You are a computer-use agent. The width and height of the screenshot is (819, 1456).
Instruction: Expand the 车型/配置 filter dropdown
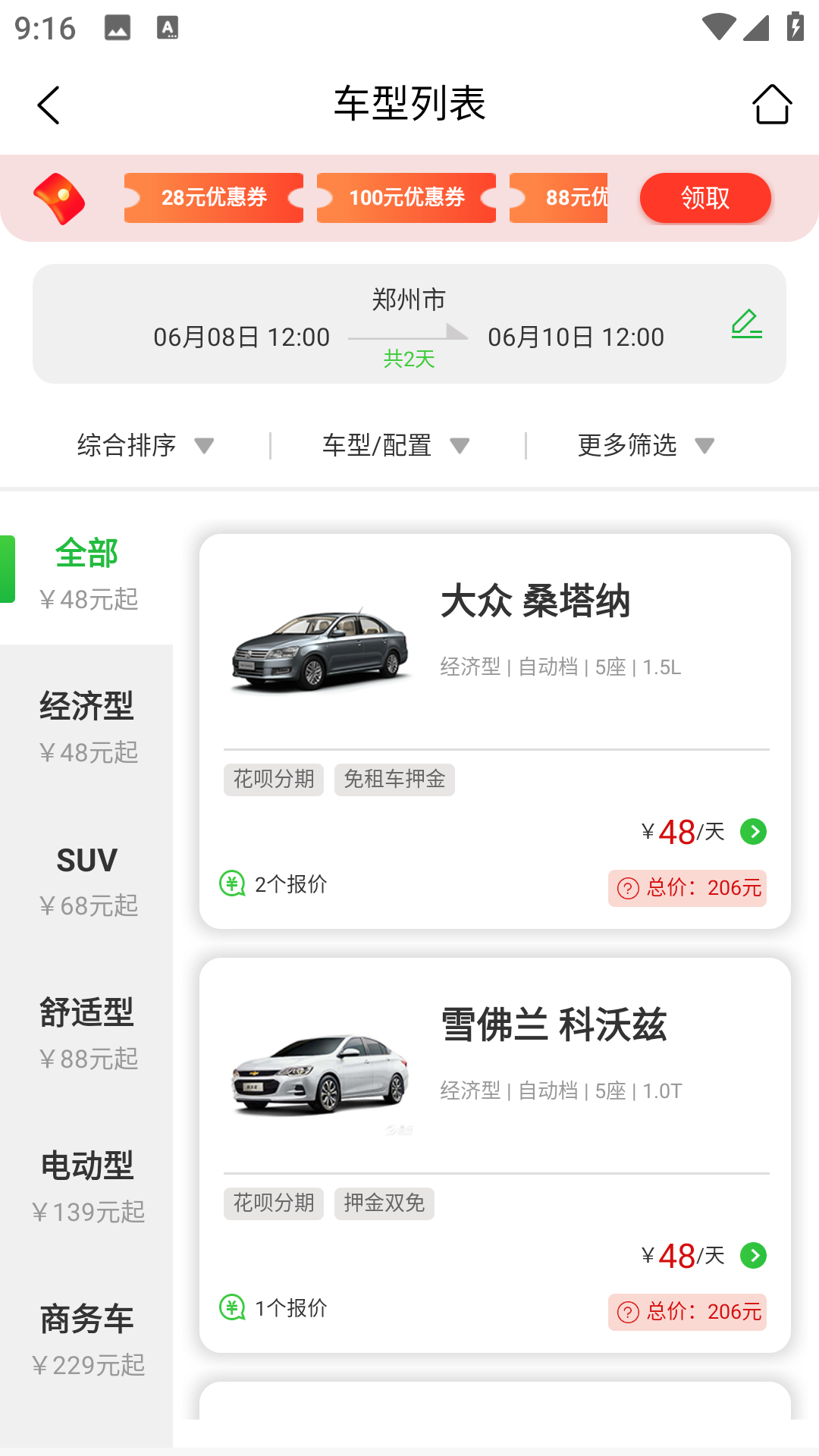click(x=391, y=445)
